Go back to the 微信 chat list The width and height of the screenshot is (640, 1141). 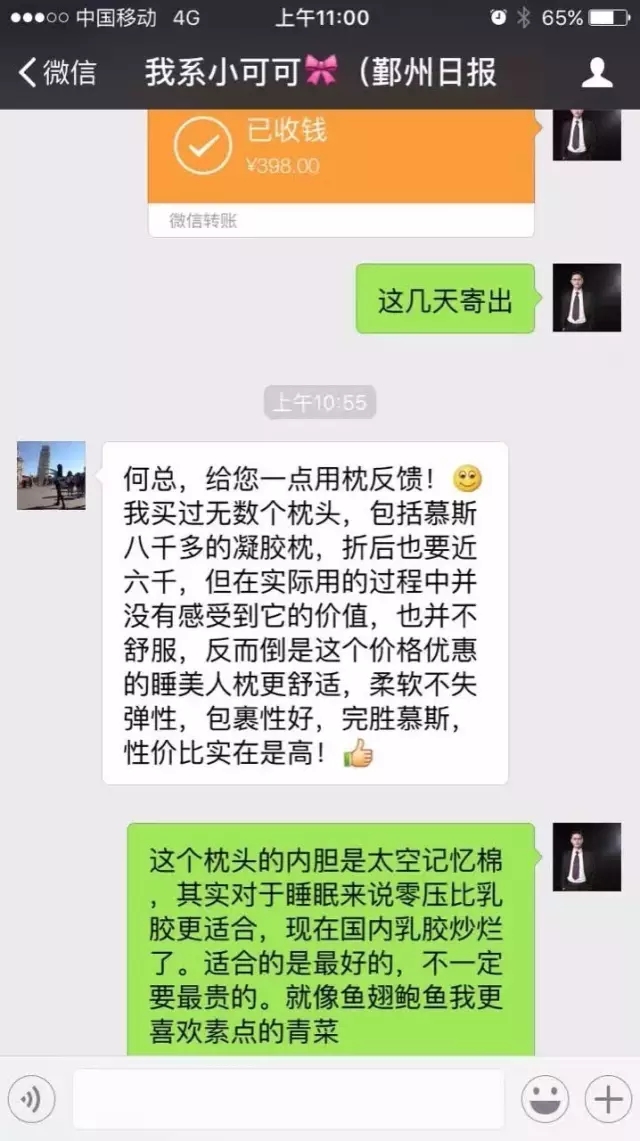coord(58,72)
